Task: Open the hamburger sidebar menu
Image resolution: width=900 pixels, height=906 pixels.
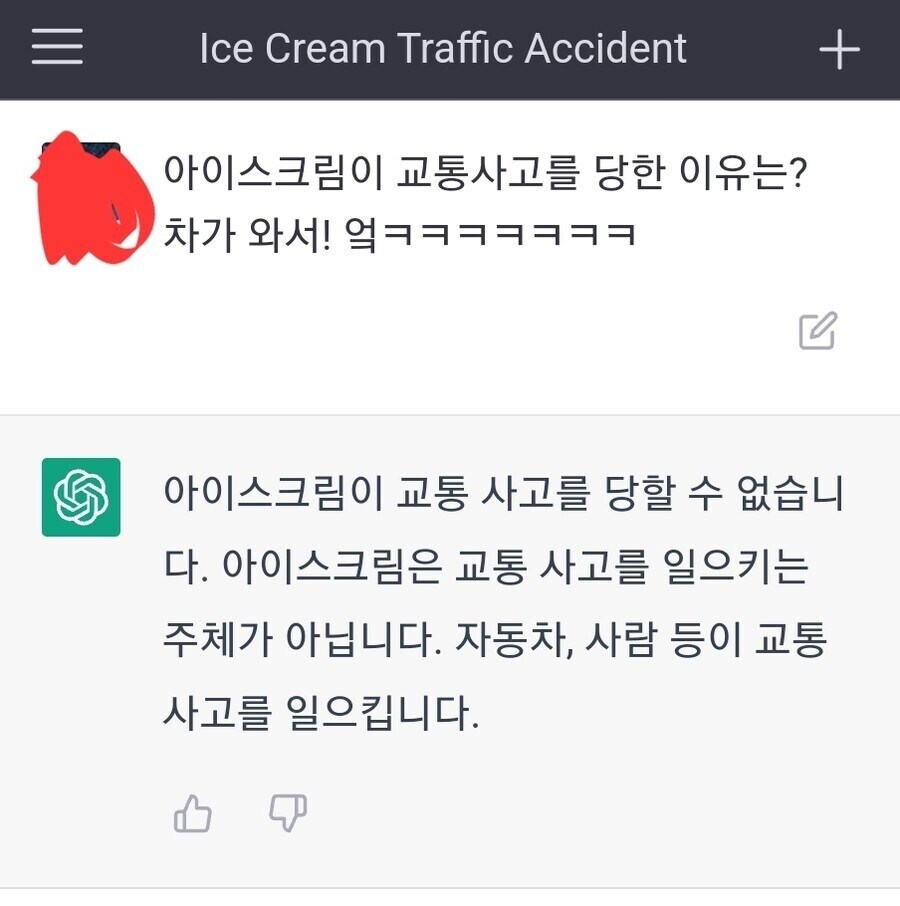Action: tap(57, 47)
